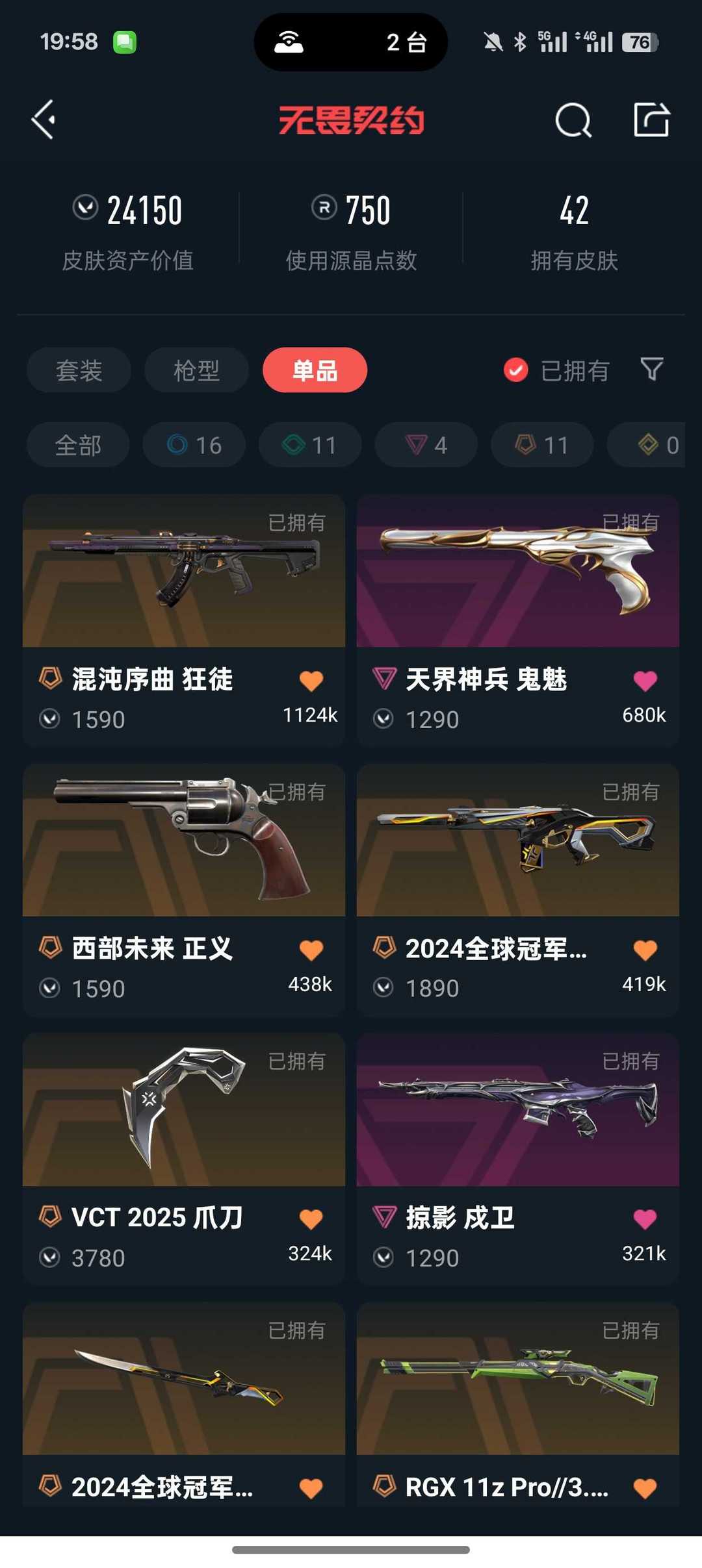Filter by the blue tier chip showing 16
702x1568 pixels.
click(x=194, y=445)
